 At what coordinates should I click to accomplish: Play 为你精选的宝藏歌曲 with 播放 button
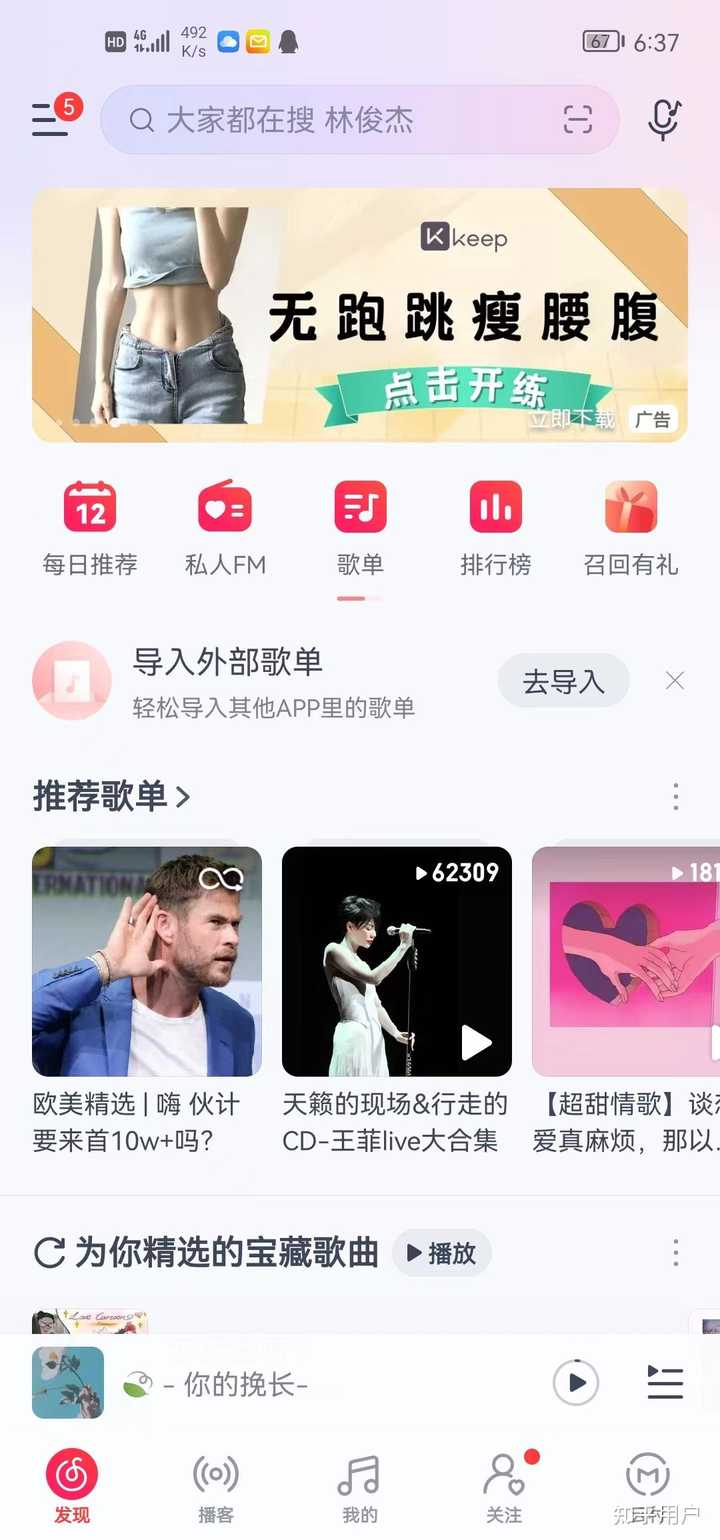[x=442, y=1253]
